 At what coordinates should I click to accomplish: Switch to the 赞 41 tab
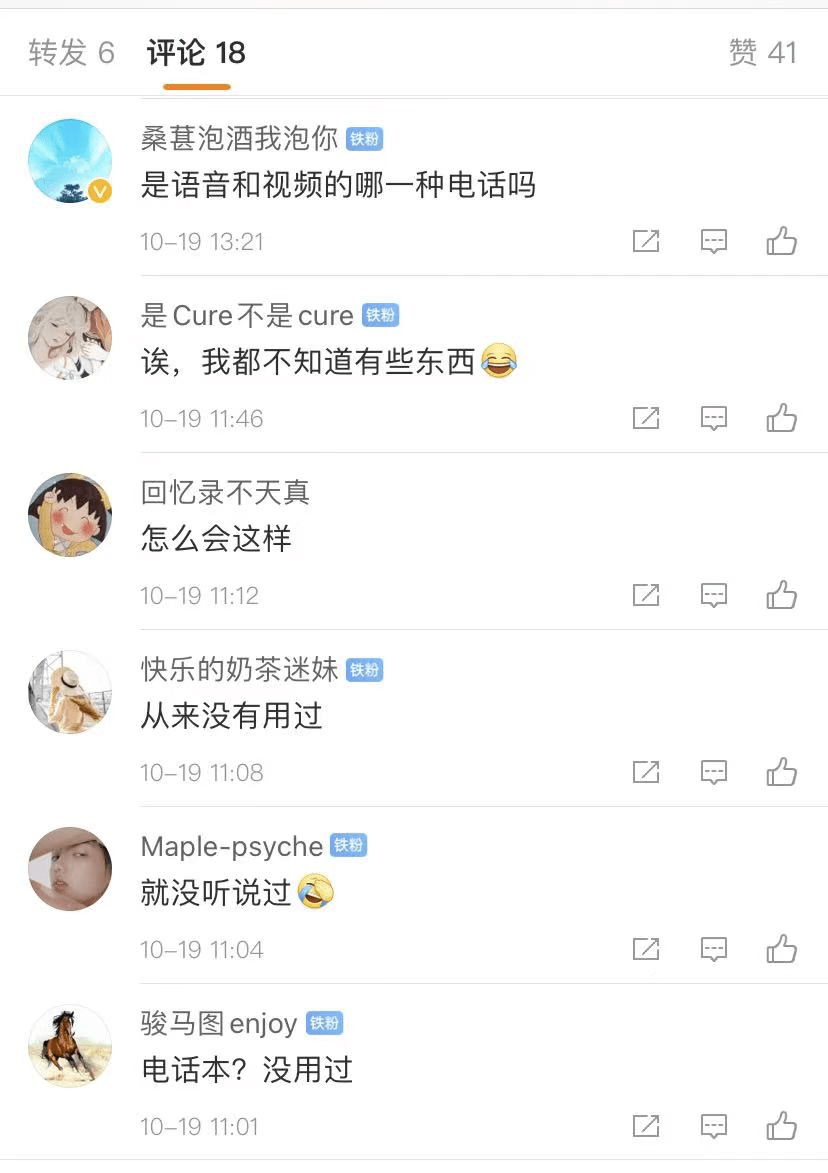(x=763, y=52)
